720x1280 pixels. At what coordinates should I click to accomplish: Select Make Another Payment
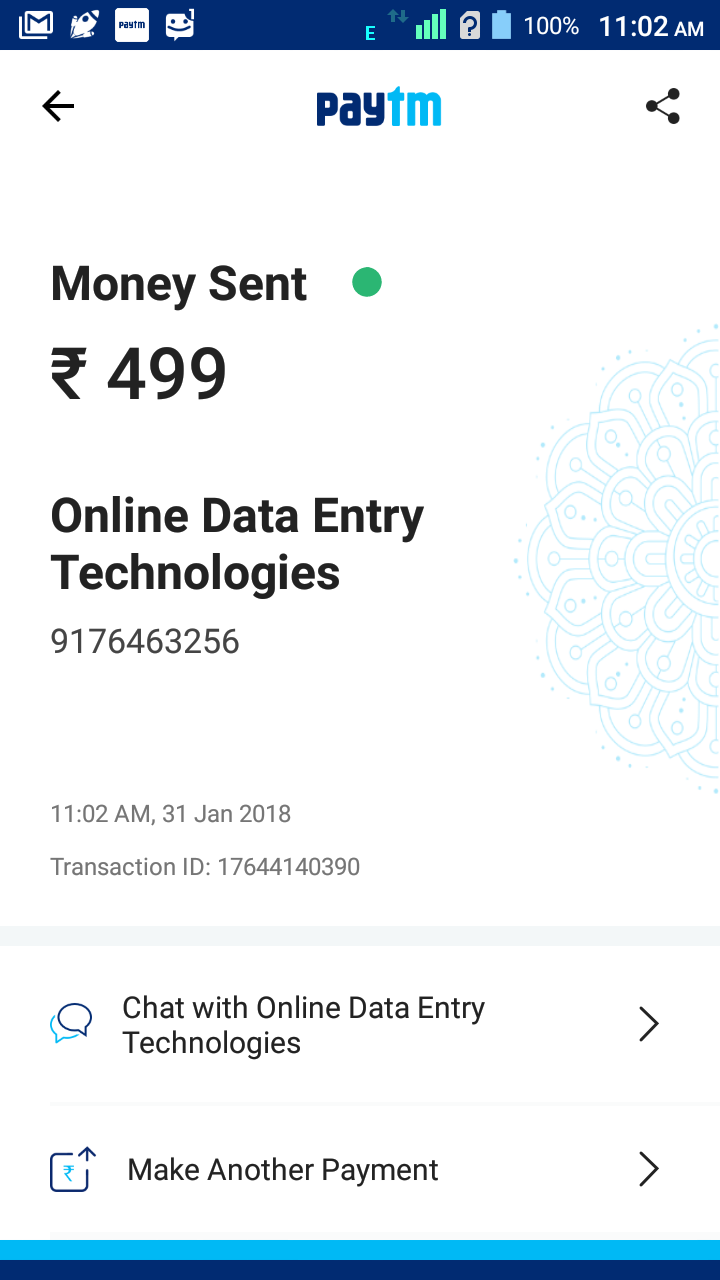[x=355, y=1169]
